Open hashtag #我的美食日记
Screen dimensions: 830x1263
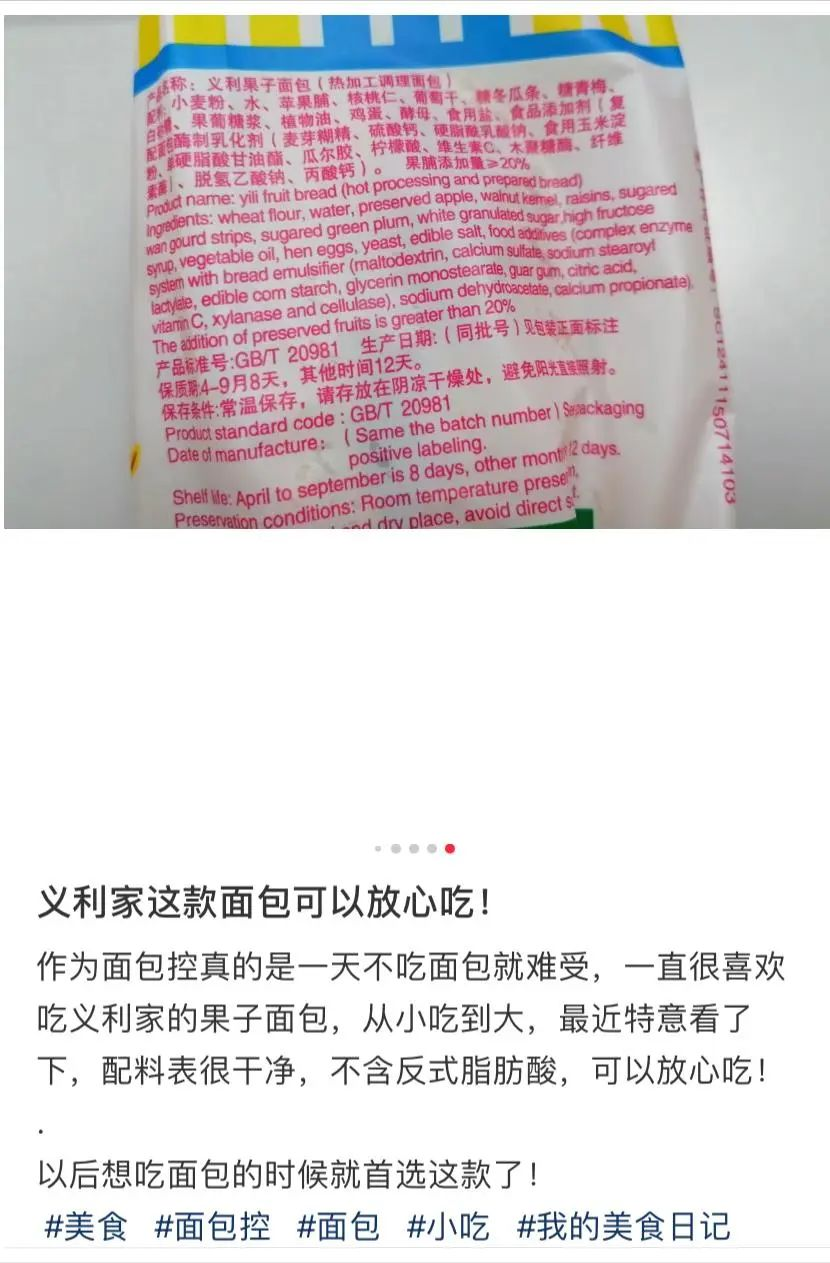[623, 1226]
